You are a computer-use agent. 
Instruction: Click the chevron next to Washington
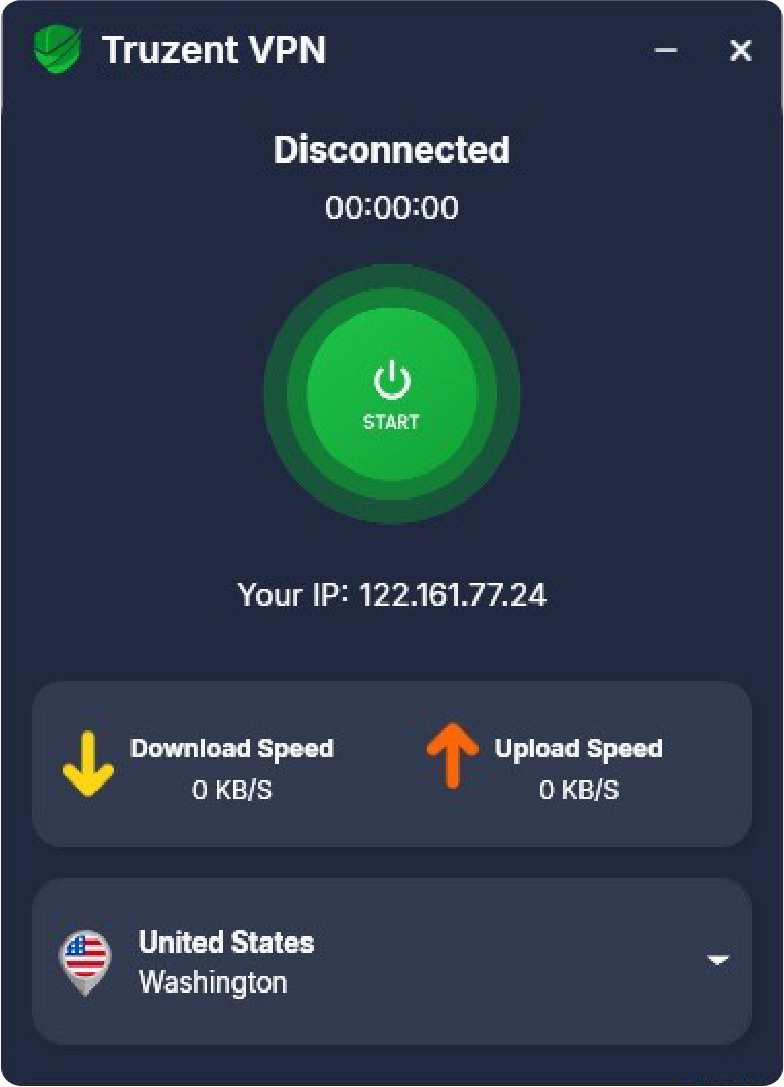click(x=718, y=959)
